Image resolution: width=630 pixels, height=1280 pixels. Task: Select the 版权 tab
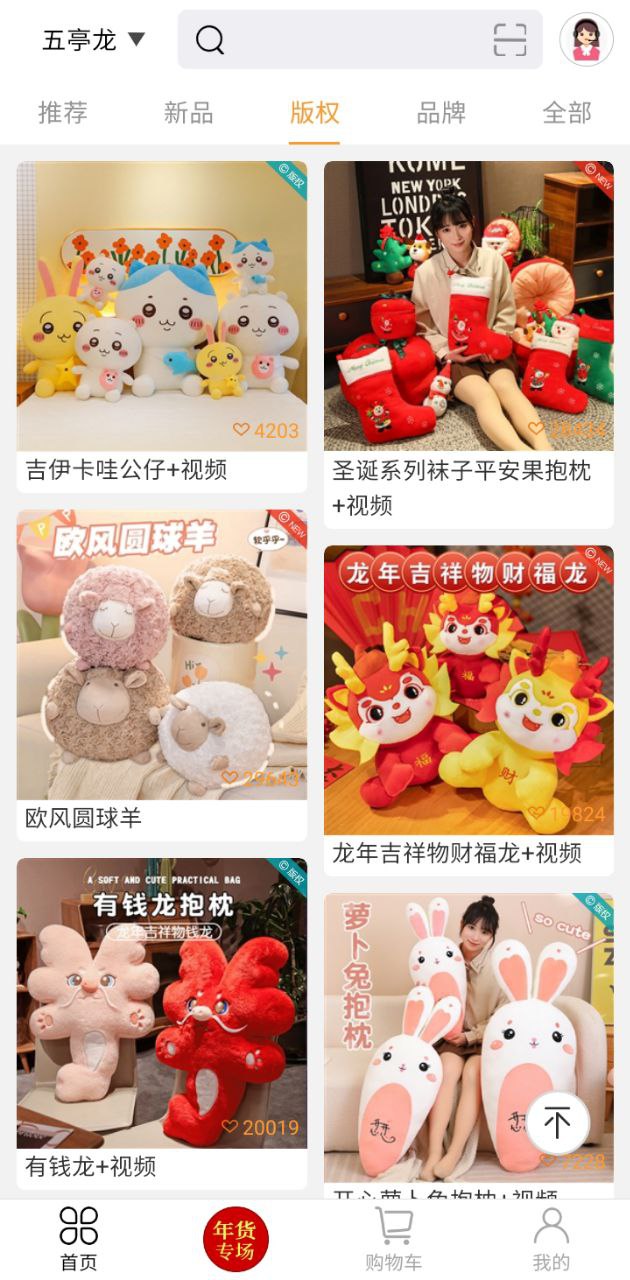pyautogui.click(x=315, y=113)
